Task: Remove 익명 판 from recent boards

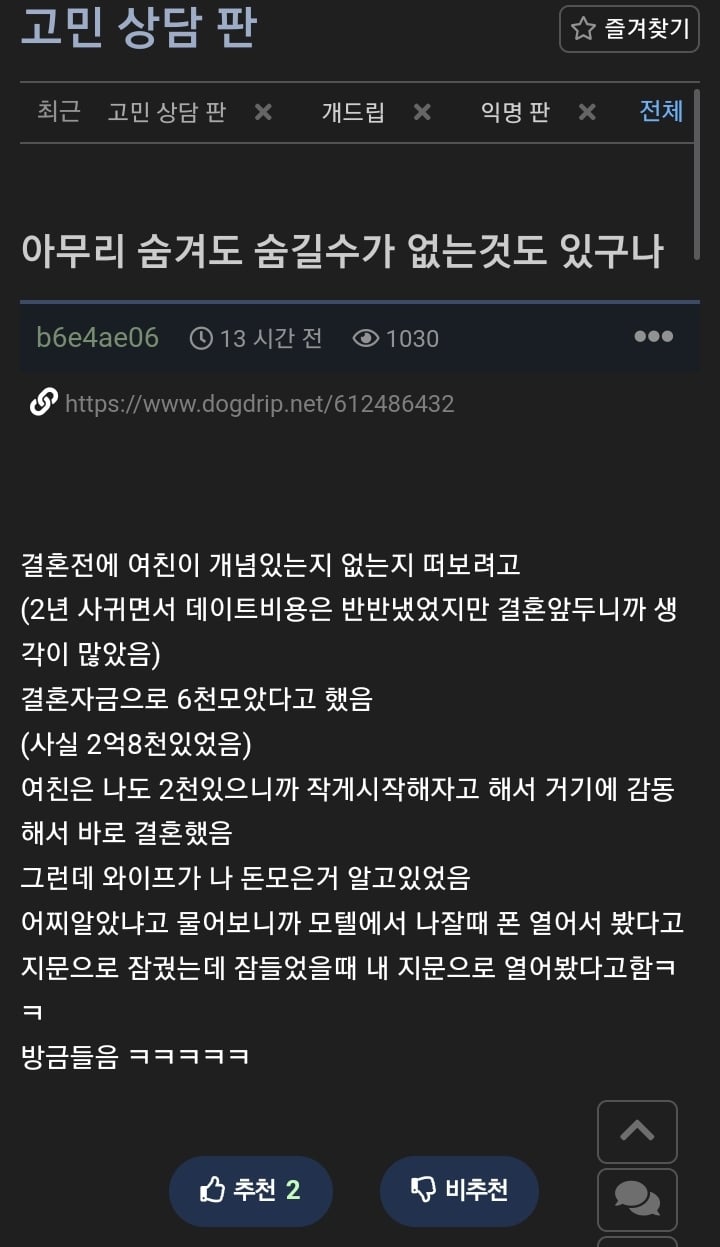Action: [587, 112]
